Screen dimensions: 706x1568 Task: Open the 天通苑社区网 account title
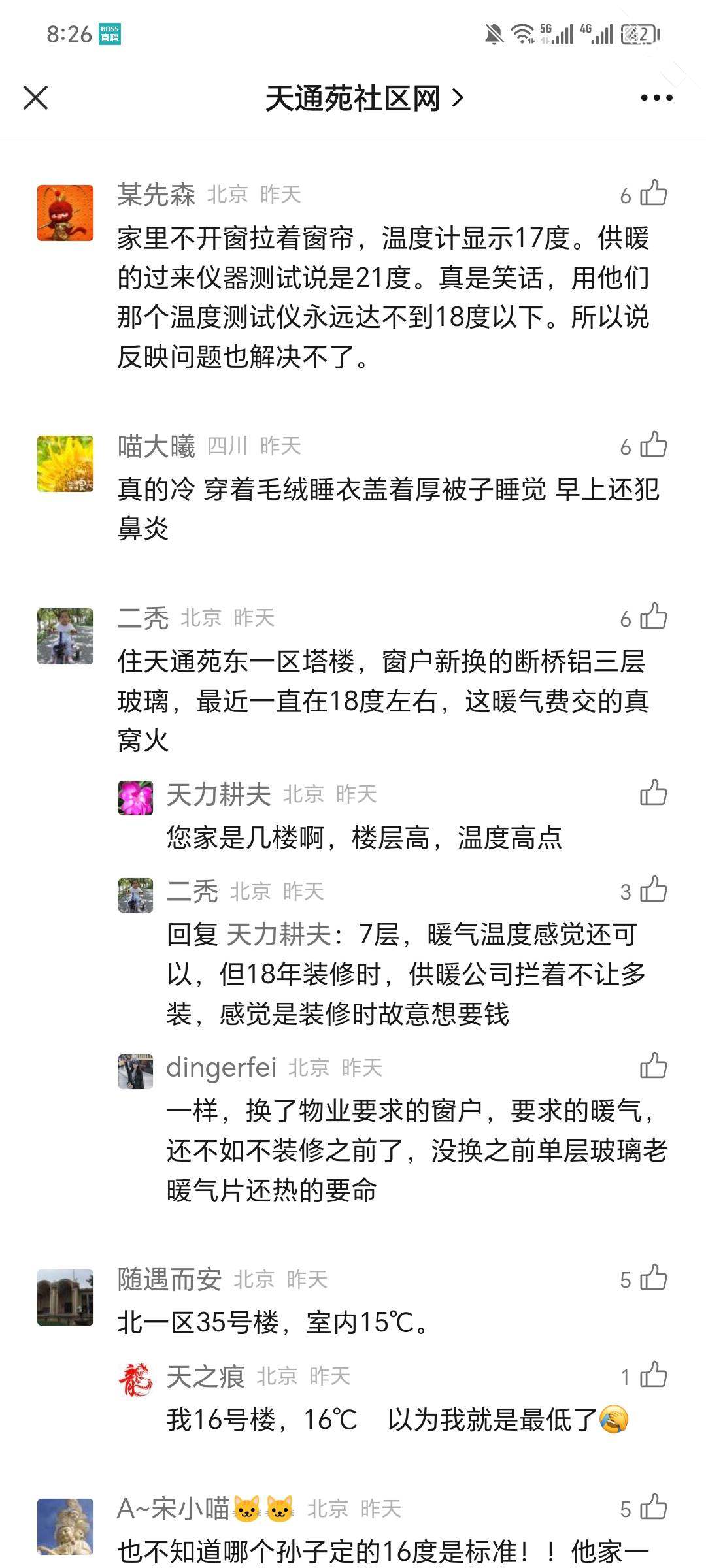pyautogui.click(x=364, y=99)
